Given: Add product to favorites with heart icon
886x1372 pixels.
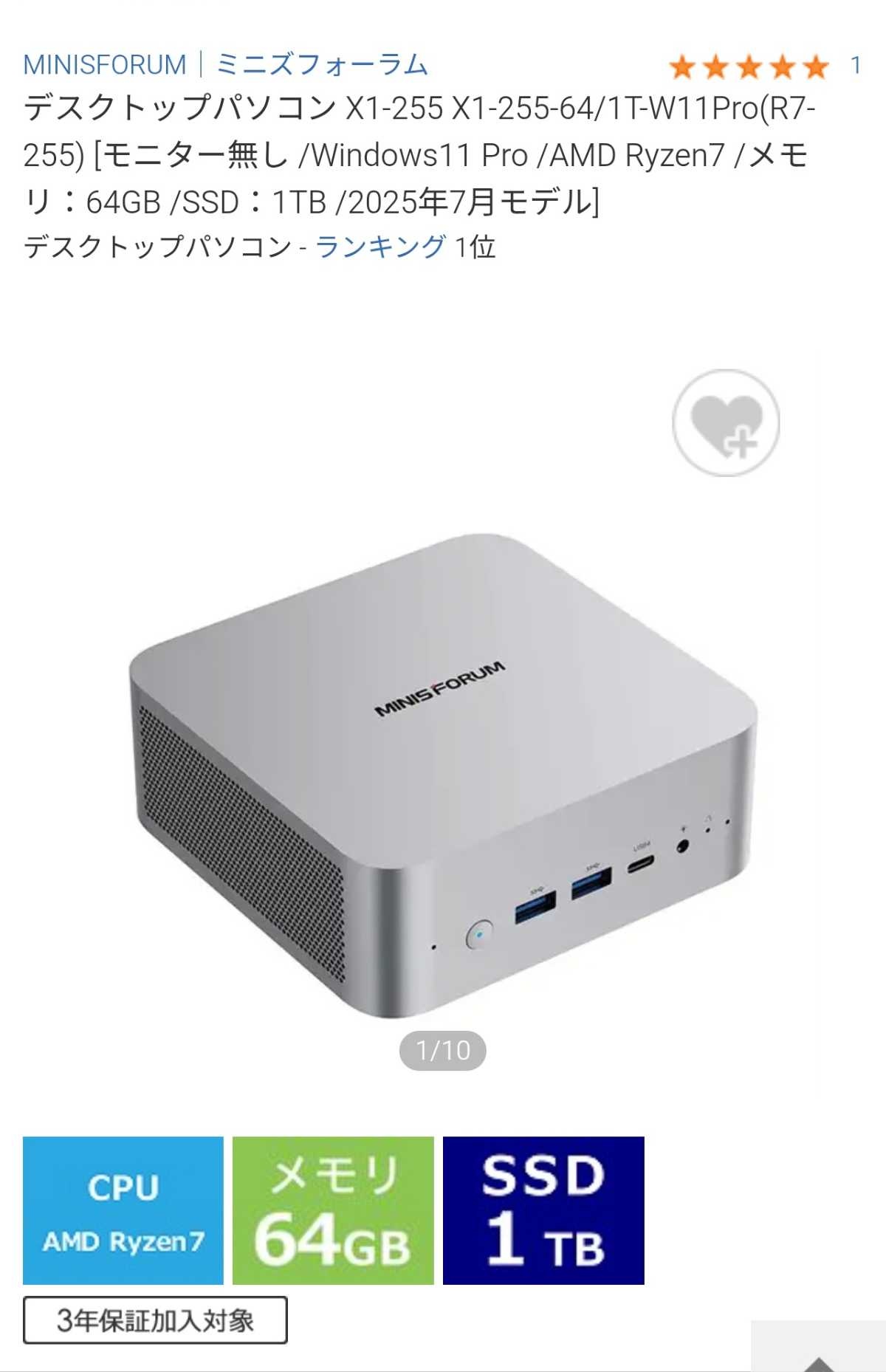Looking at the screenshot, I should (726, 423).
